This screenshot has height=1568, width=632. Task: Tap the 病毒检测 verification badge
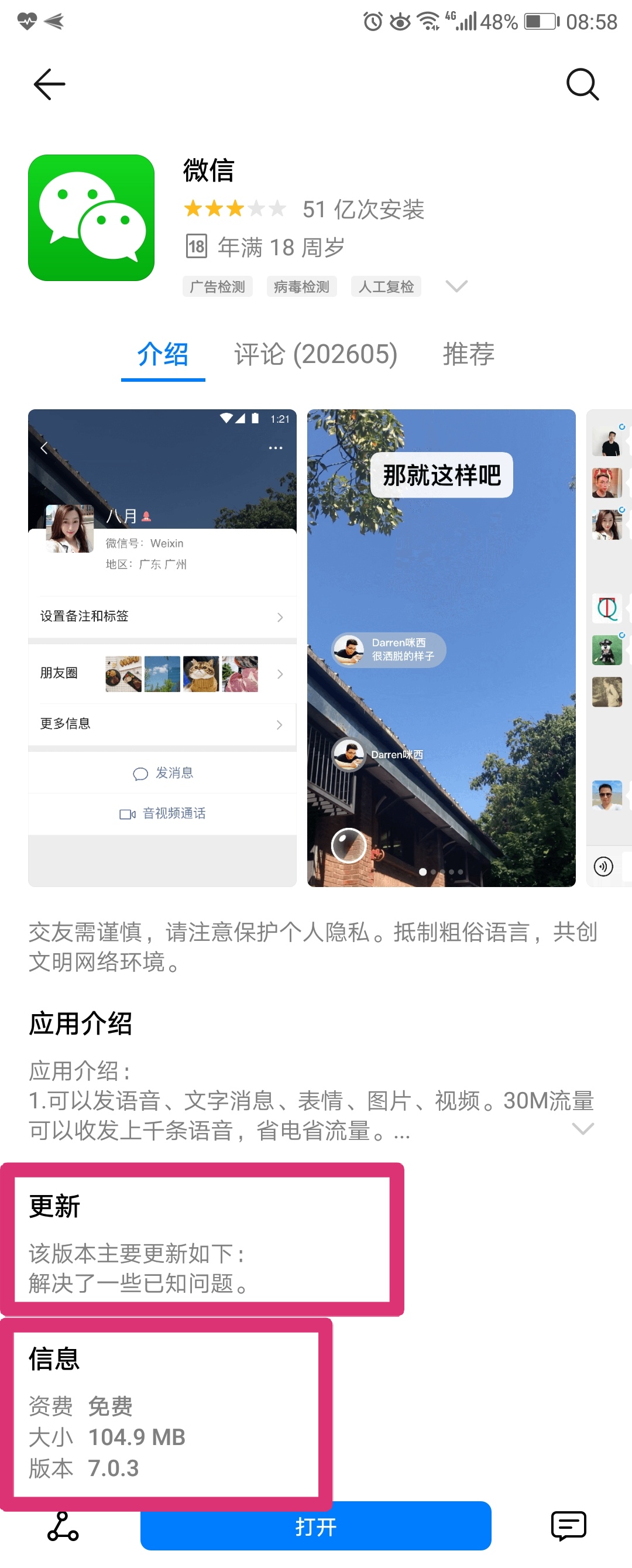[302, 286]
